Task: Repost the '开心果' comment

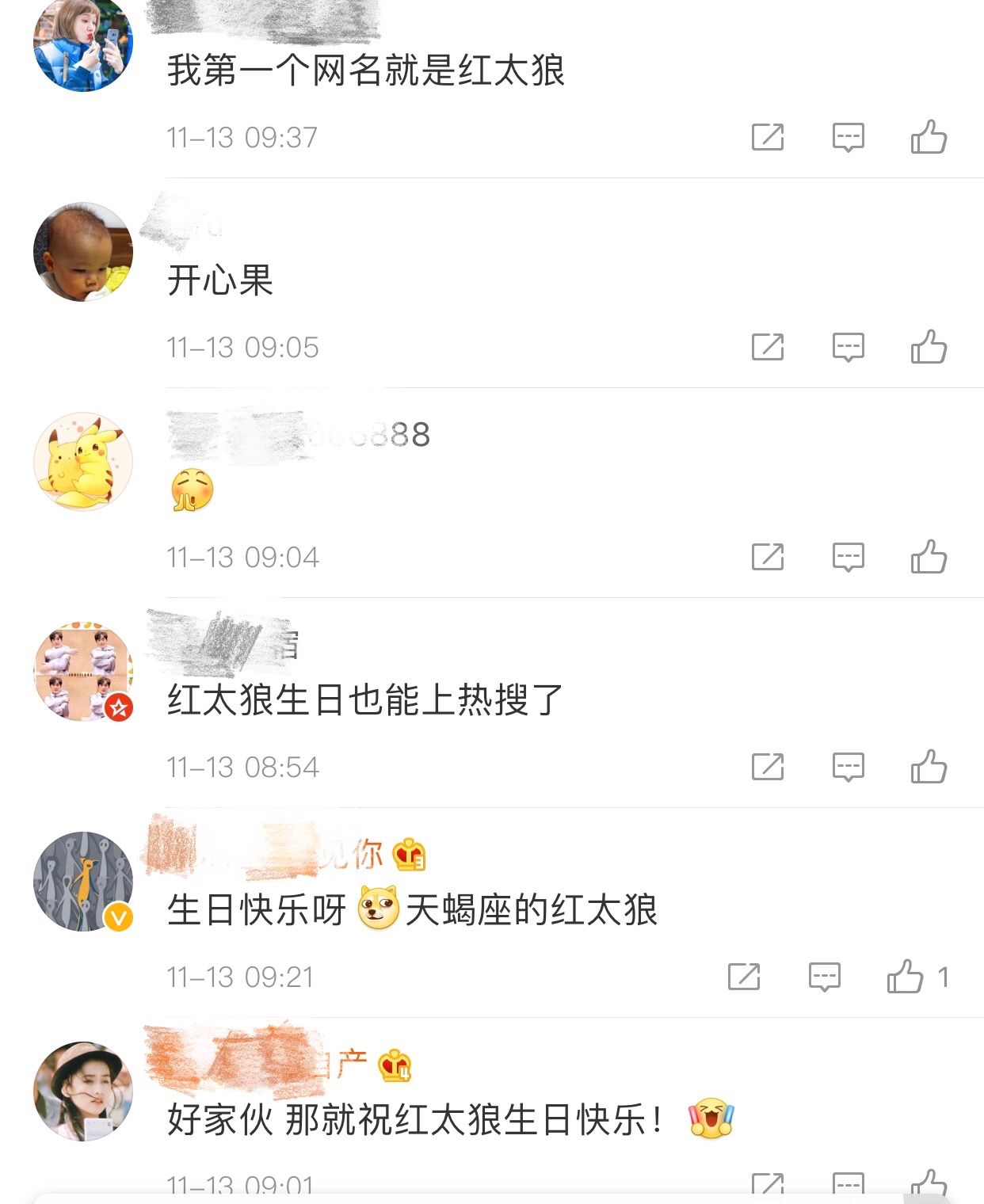Action: 767,347
